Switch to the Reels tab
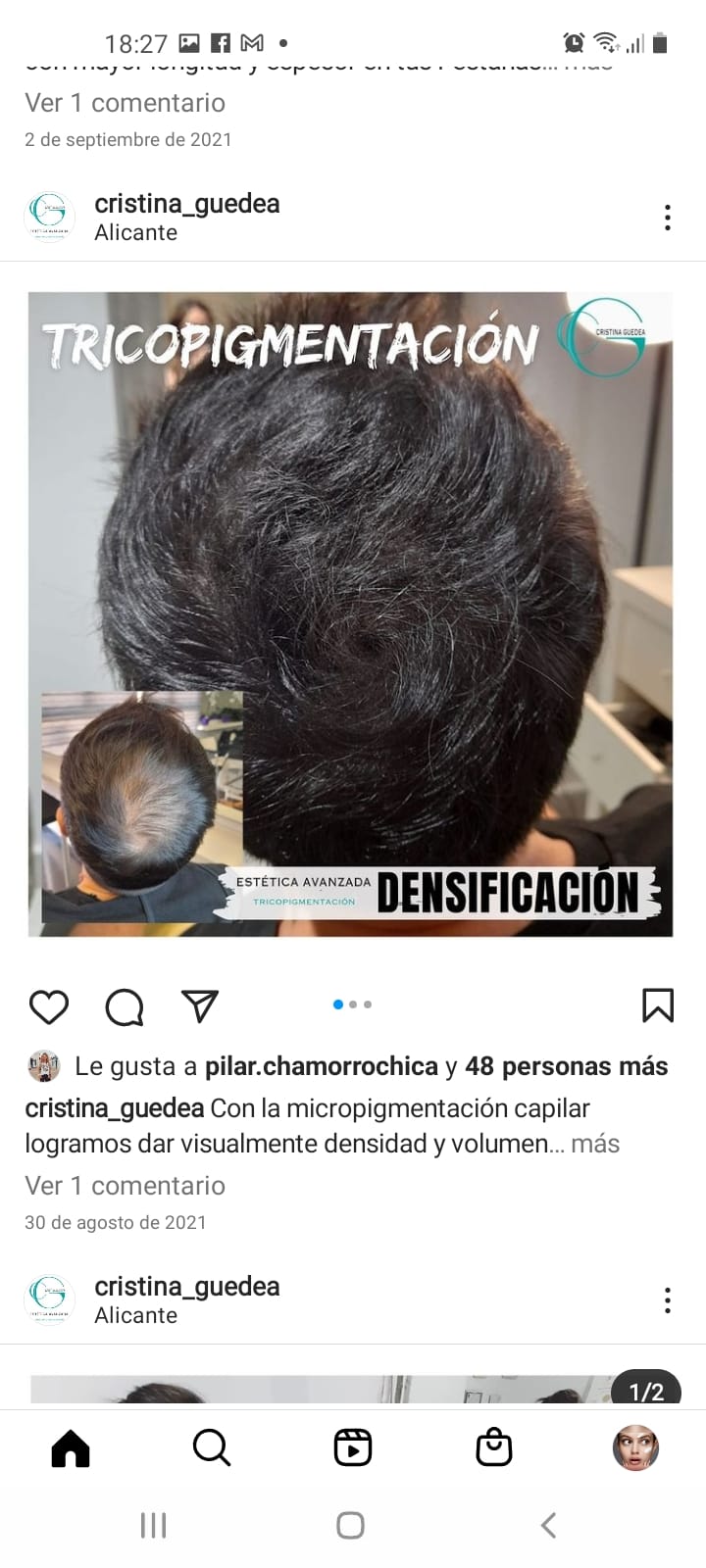Screen dimensions: 706x1568 coord(353,1447)
